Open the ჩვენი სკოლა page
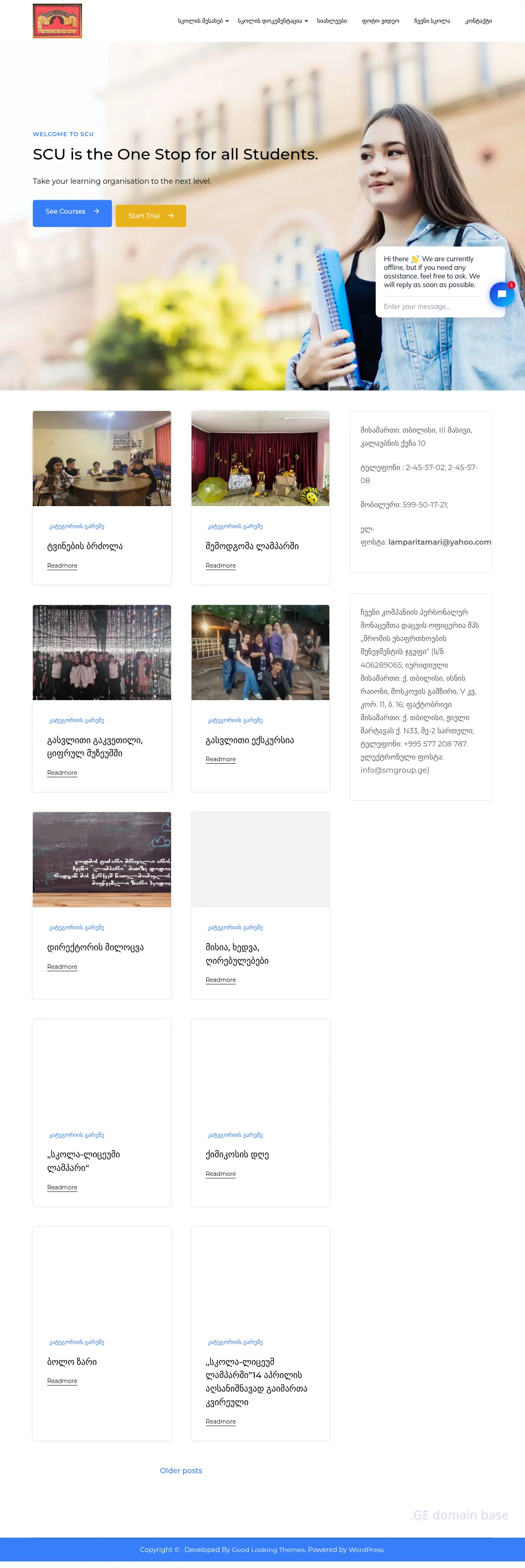The height and width of the screenshot is (1568, 525). point(432,21)
